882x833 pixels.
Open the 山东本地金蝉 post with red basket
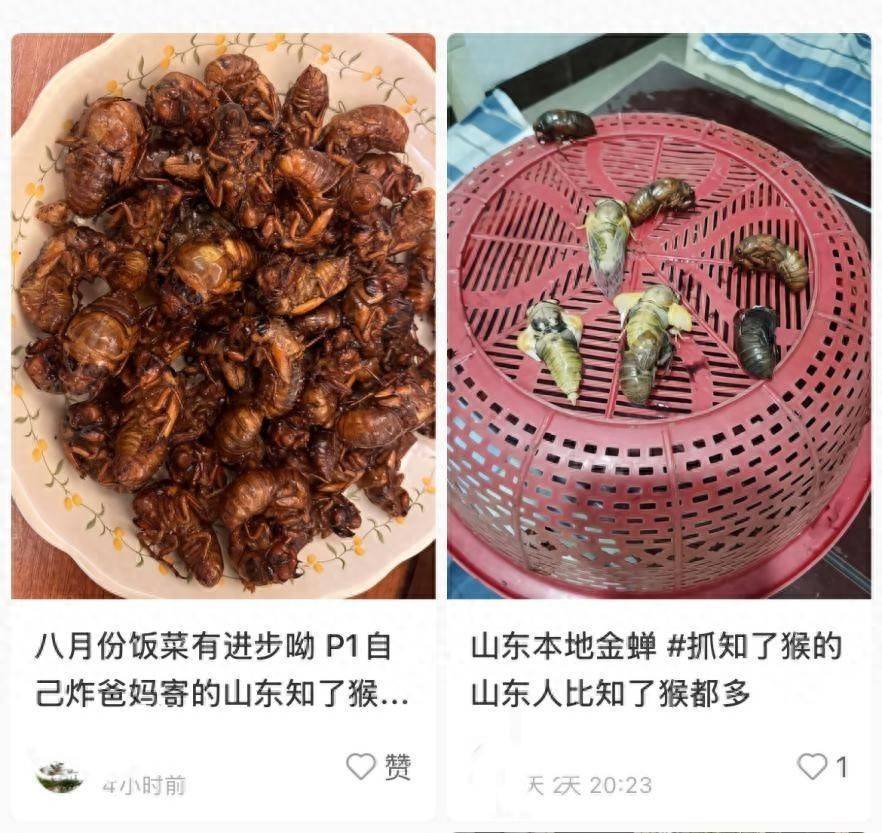(x=659, y=316)
